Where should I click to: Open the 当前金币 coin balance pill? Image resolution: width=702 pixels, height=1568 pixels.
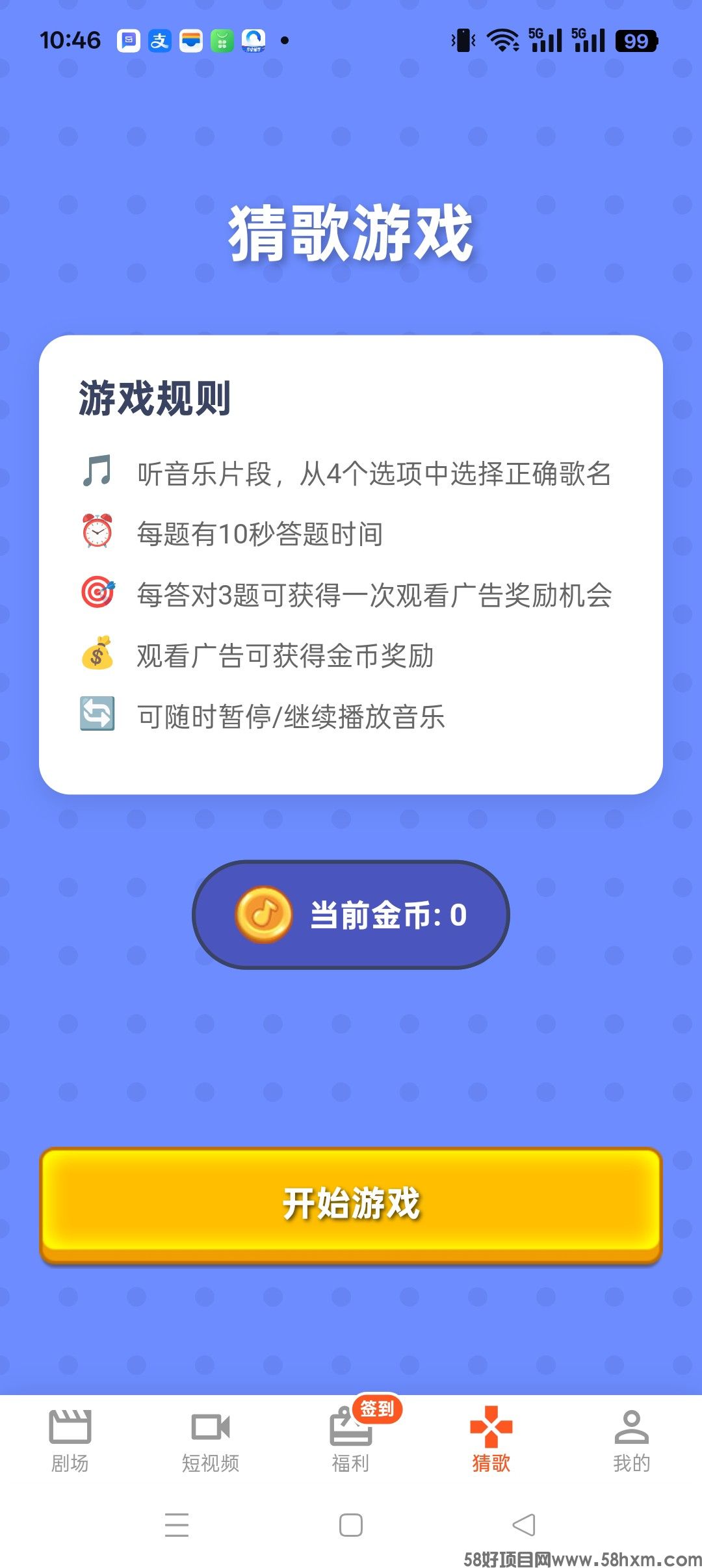pos(351,915)
